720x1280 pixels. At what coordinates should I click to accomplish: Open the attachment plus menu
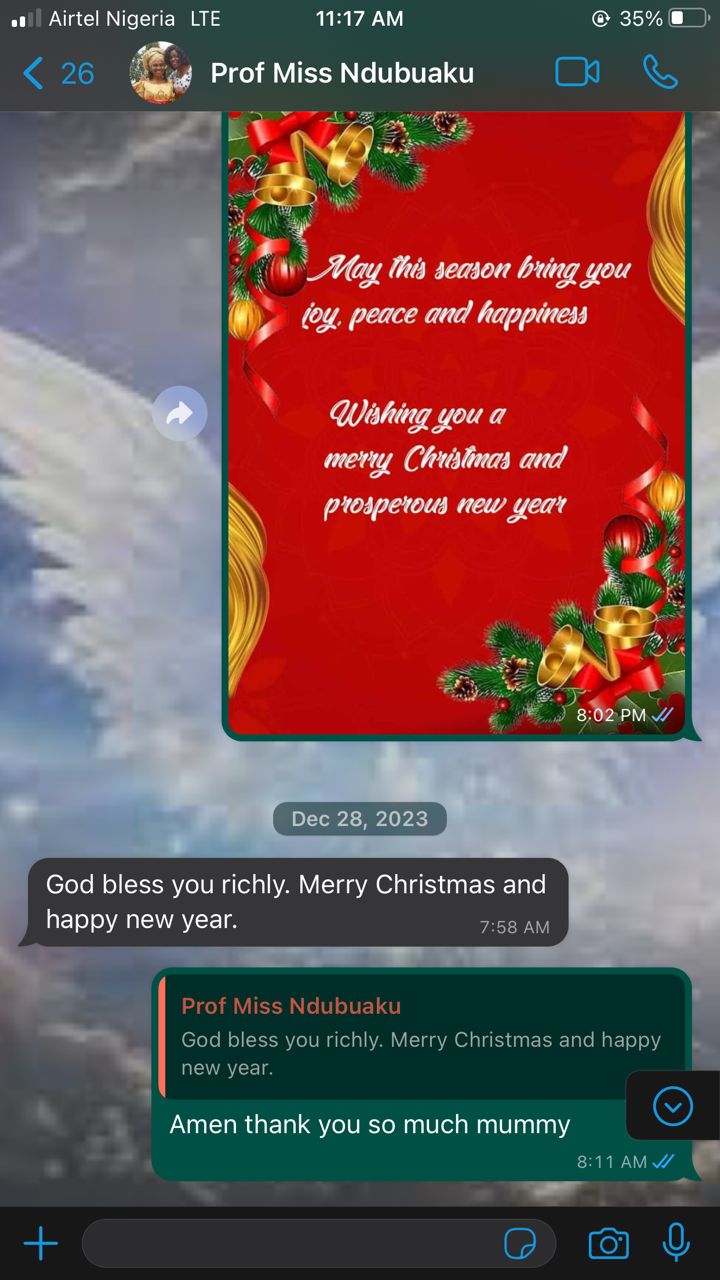pos(41,1244)
